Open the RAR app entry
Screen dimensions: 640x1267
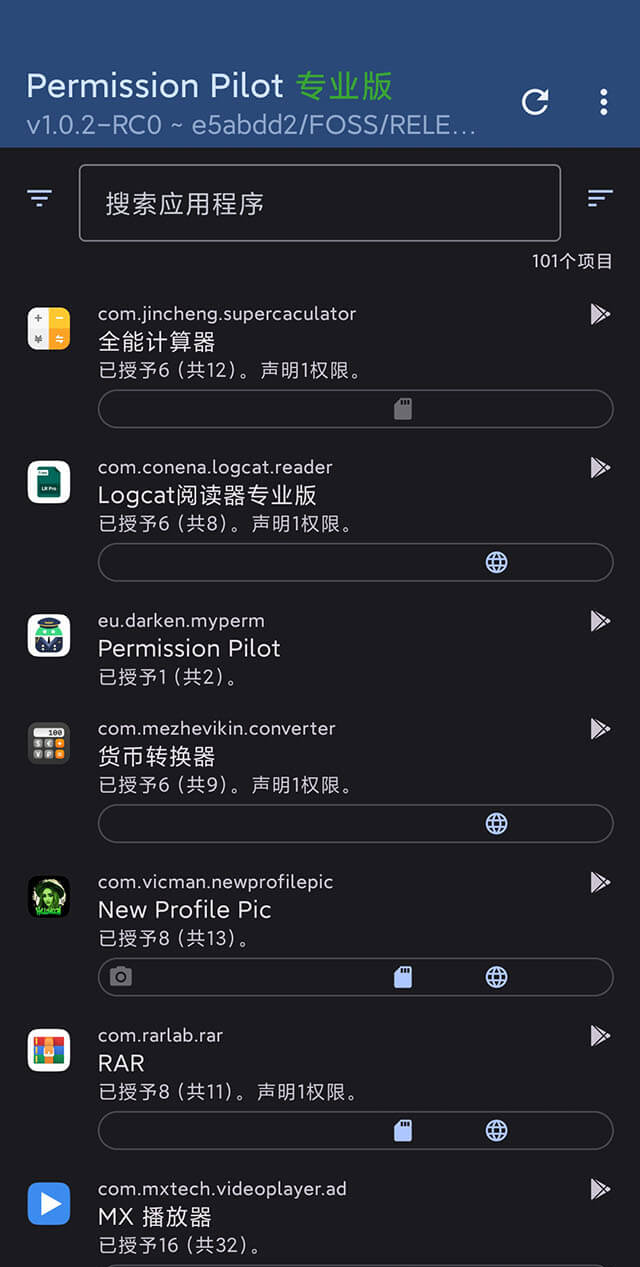point(300,1063)
